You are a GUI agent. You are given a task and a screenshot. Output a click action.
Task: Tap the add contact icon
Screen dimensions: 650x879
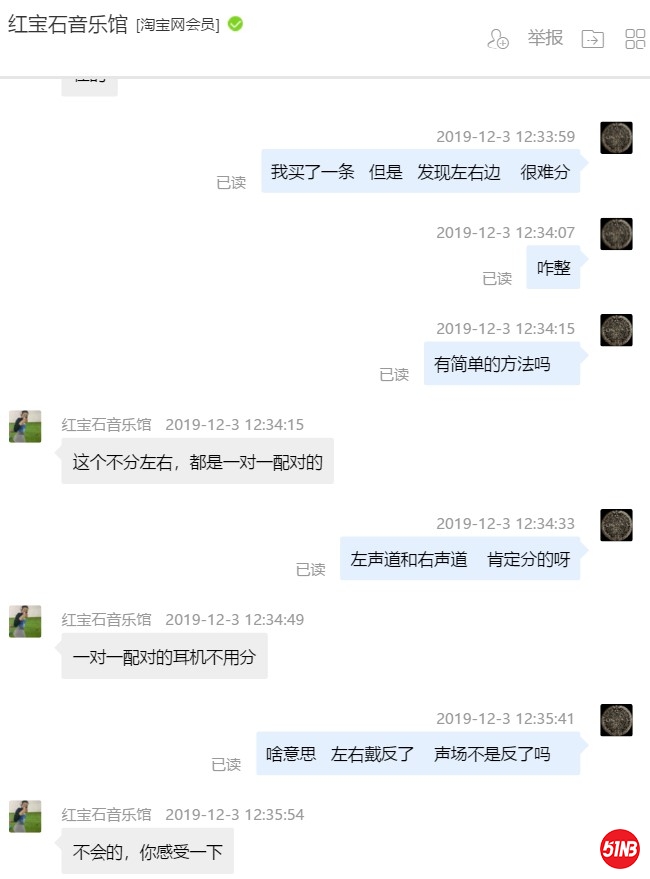click(x=497, y=39)
